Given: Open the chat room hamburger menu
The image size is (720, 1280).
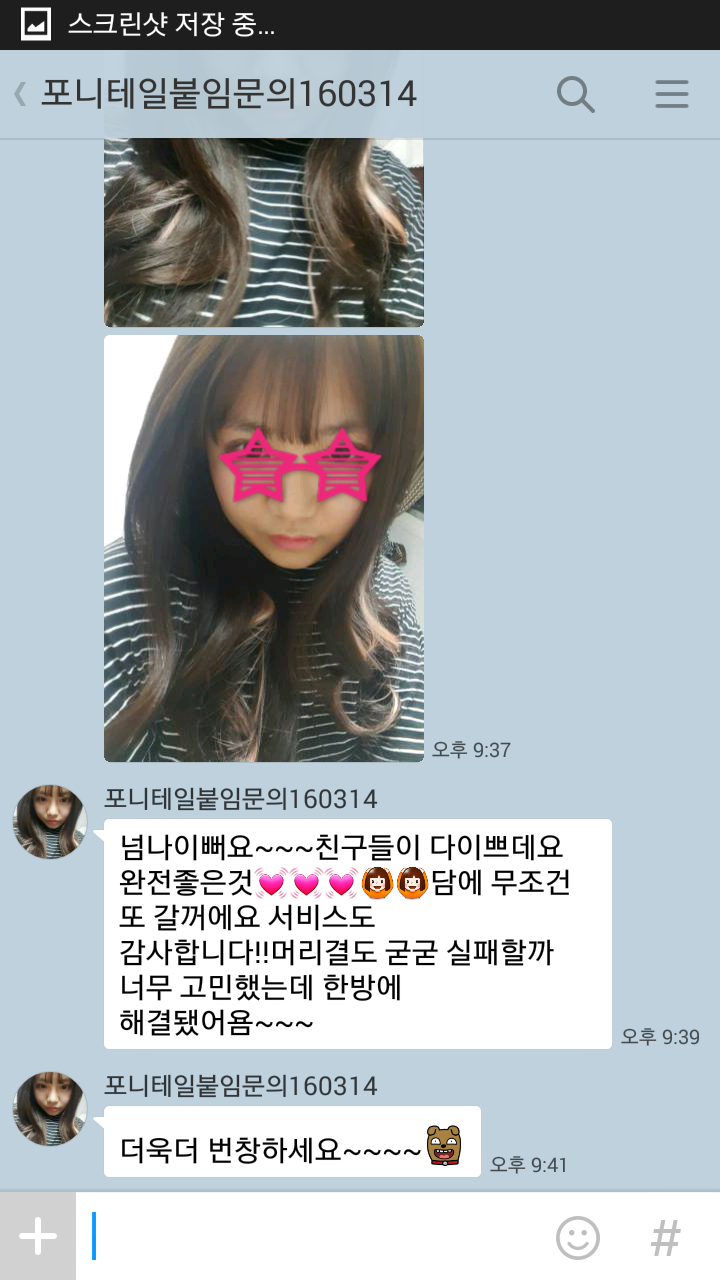Looking at the screenshot, I should tap(671, 95).
